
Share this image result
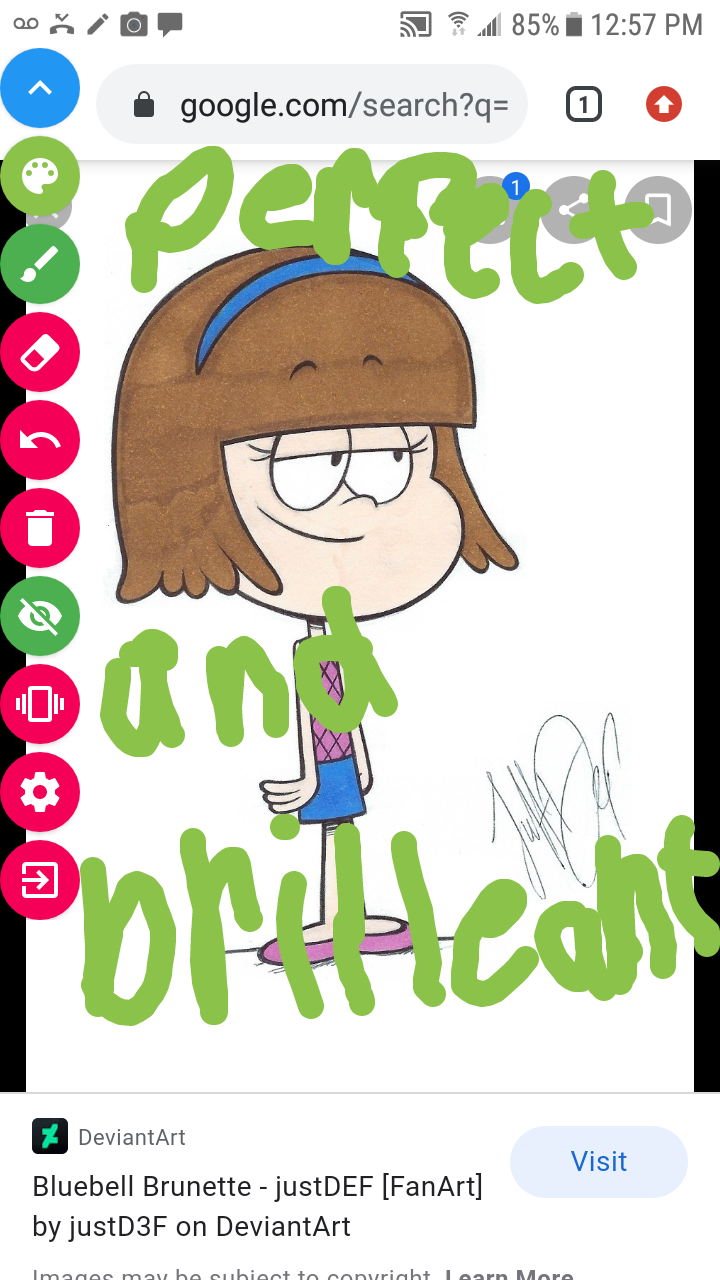pos(574,210)
